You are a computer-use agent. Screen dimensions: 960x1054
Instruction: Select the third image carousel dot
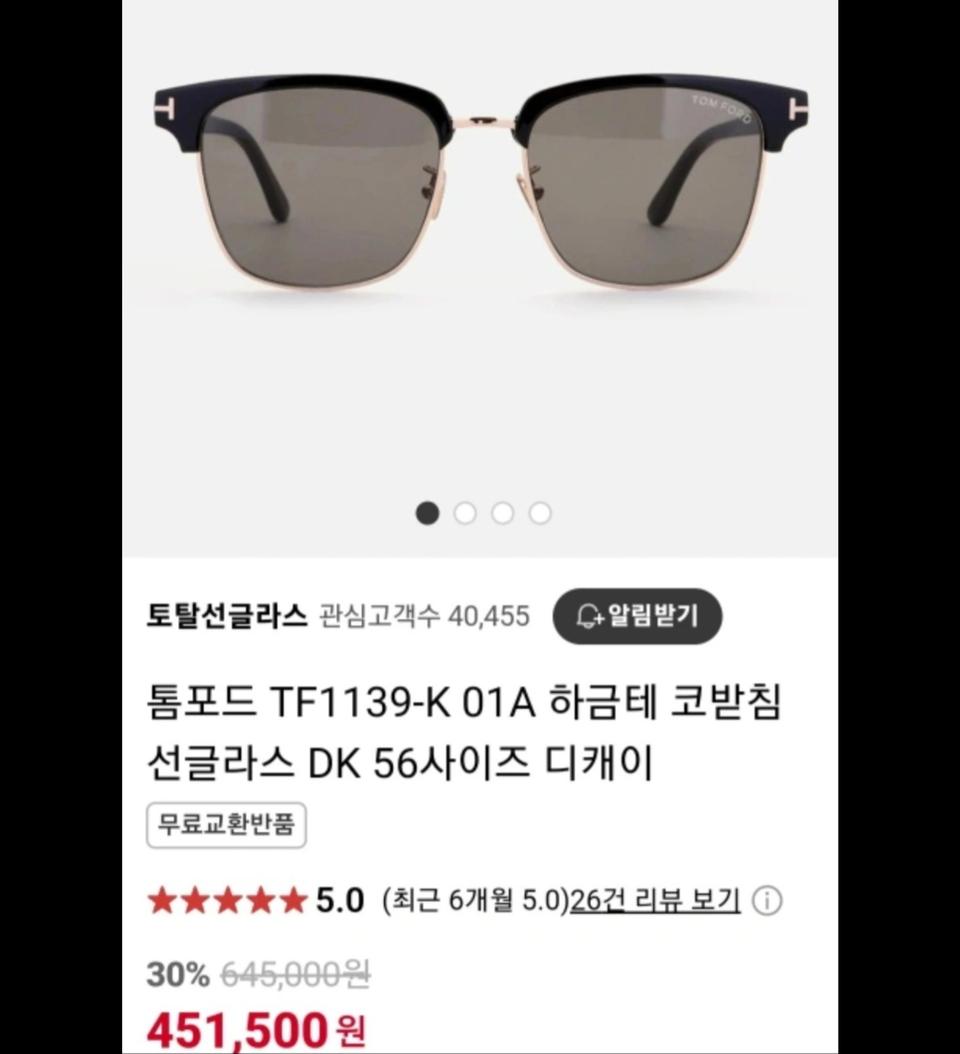(x=503, y=513)
